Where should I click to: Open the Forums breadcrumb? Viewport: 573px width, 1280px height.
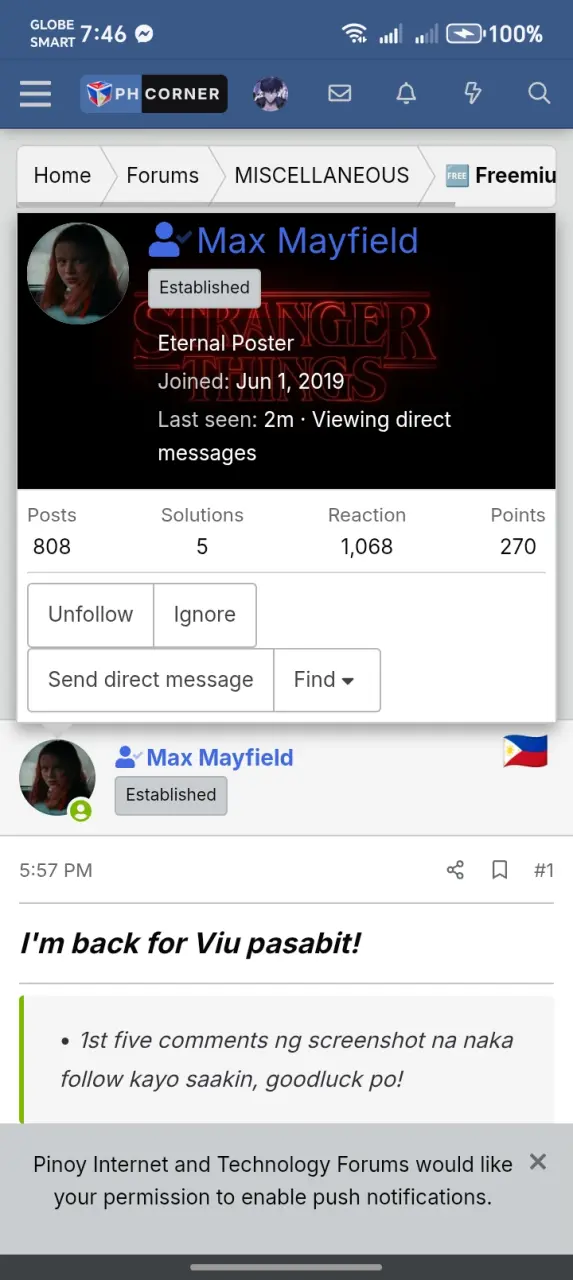tap(162, 175)
